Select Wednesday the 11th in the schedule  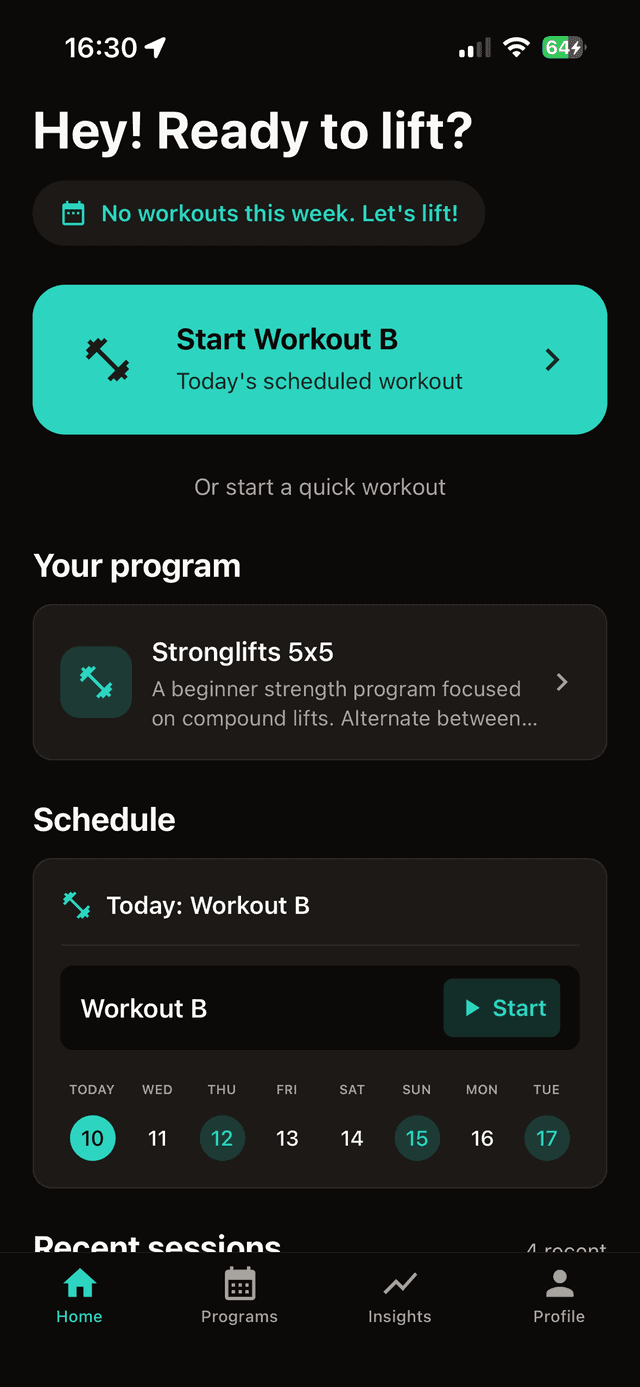(157, 1138)
